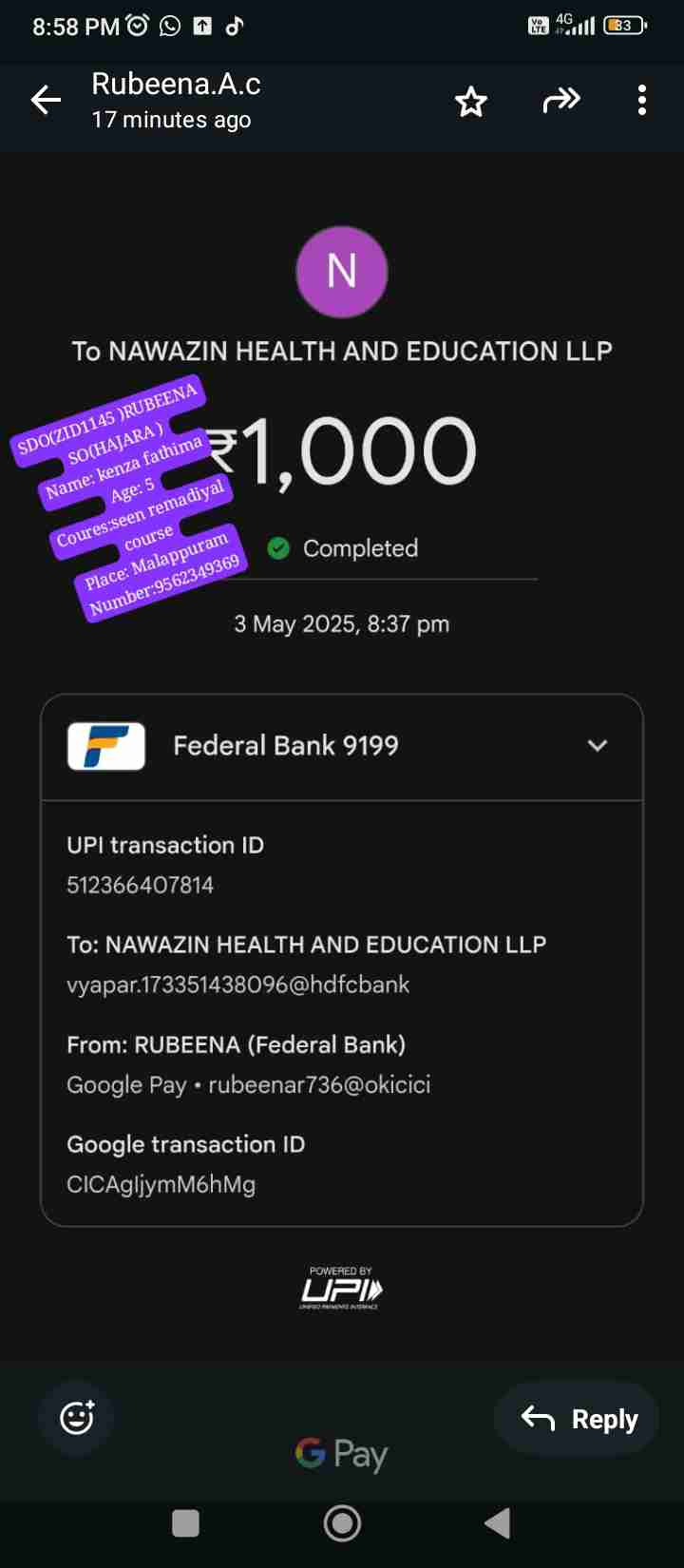Go back from the image viewer
The width and height of the screenshot is (684, 1568).
(x=46, y=100)
